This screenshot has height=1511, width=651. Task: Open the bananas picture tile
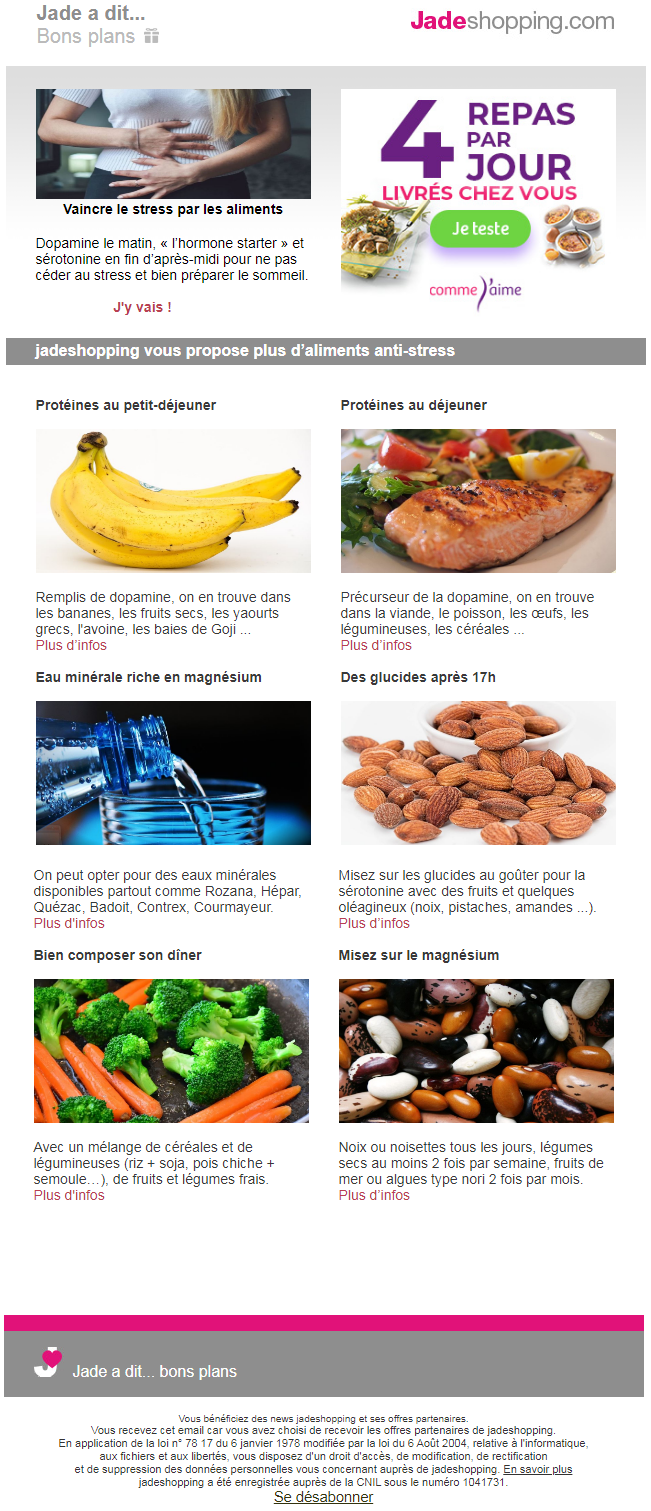coord(173,500)
